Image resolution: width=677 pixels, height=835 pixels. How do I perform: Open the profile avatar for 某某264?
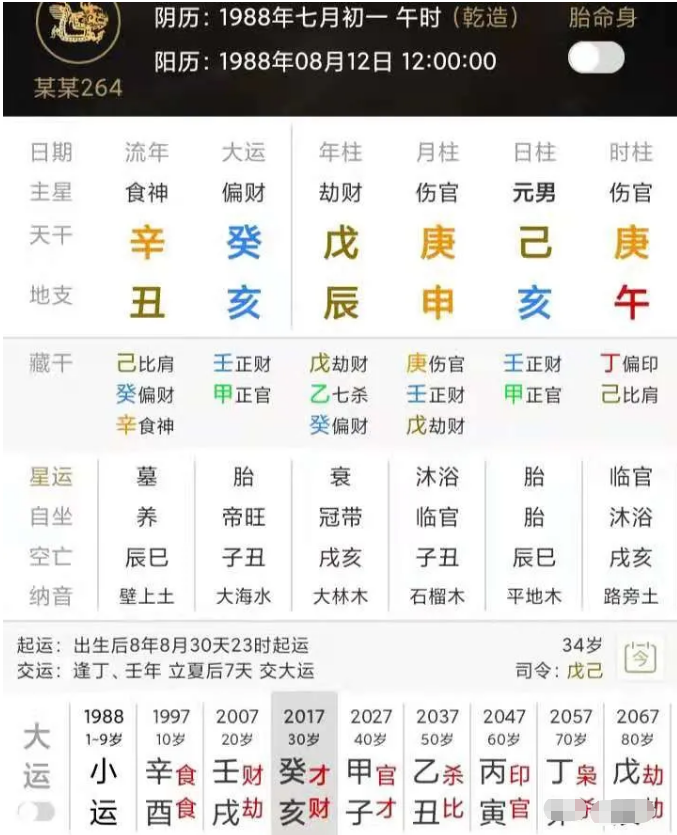(x=78, y=30)
